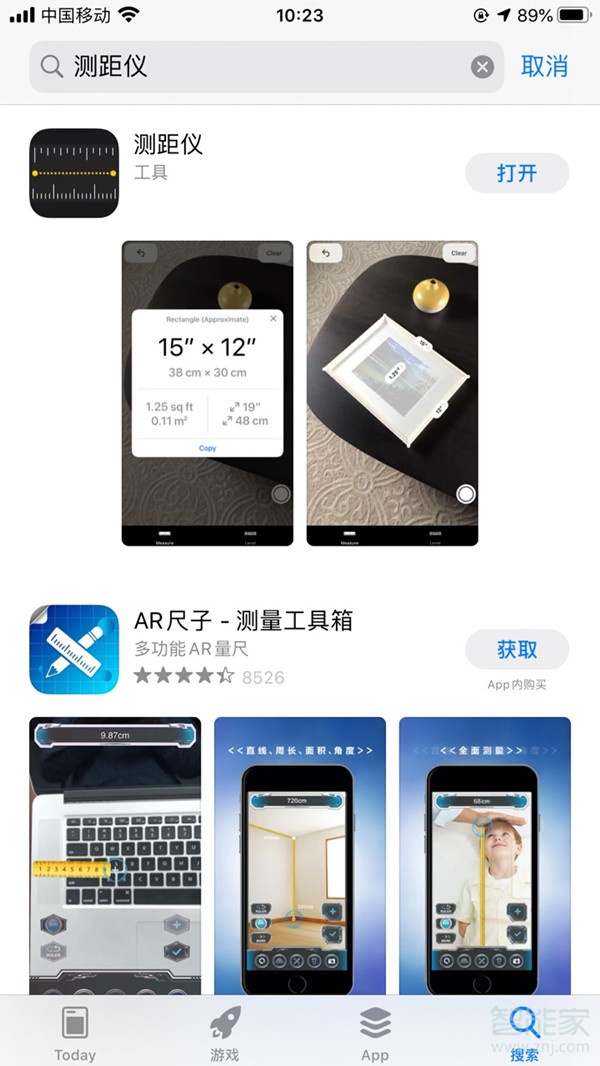Switch to the 游戏 tab

225,1033
